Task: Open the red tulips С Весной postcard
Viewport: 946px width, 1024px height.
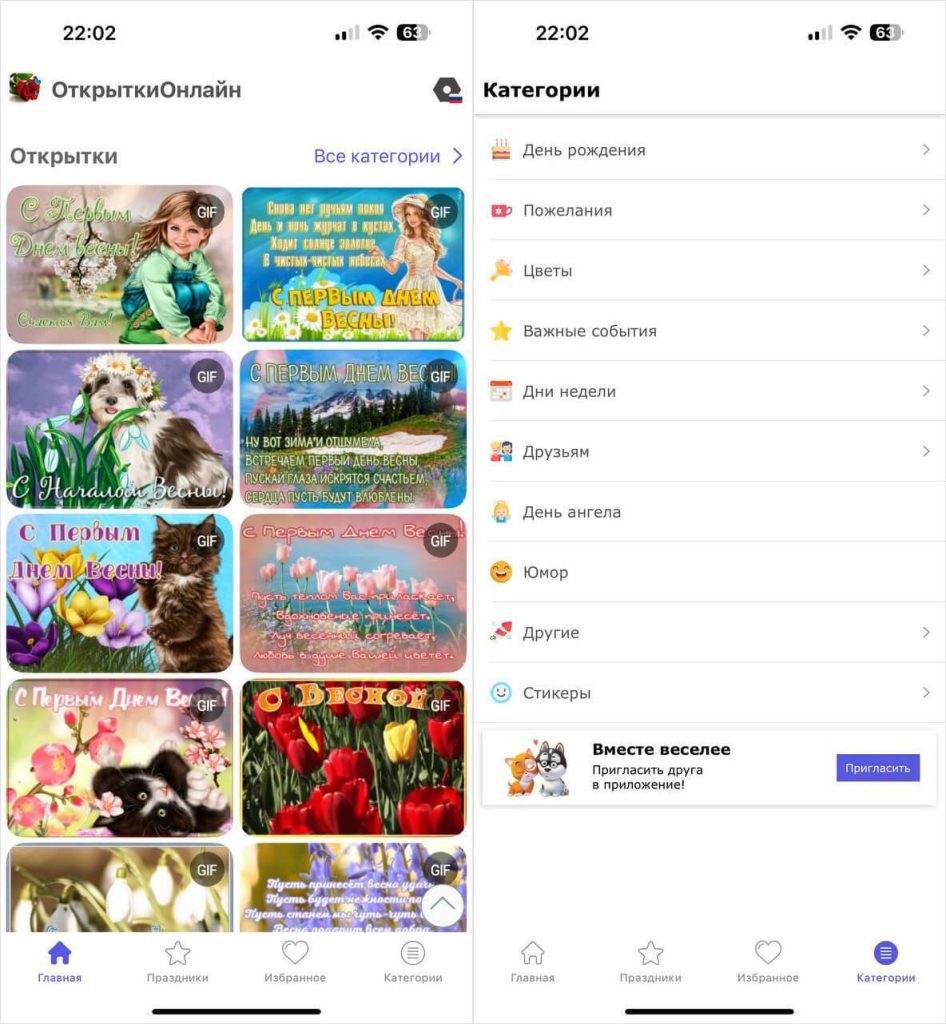Action: click(x=353, y=758)
